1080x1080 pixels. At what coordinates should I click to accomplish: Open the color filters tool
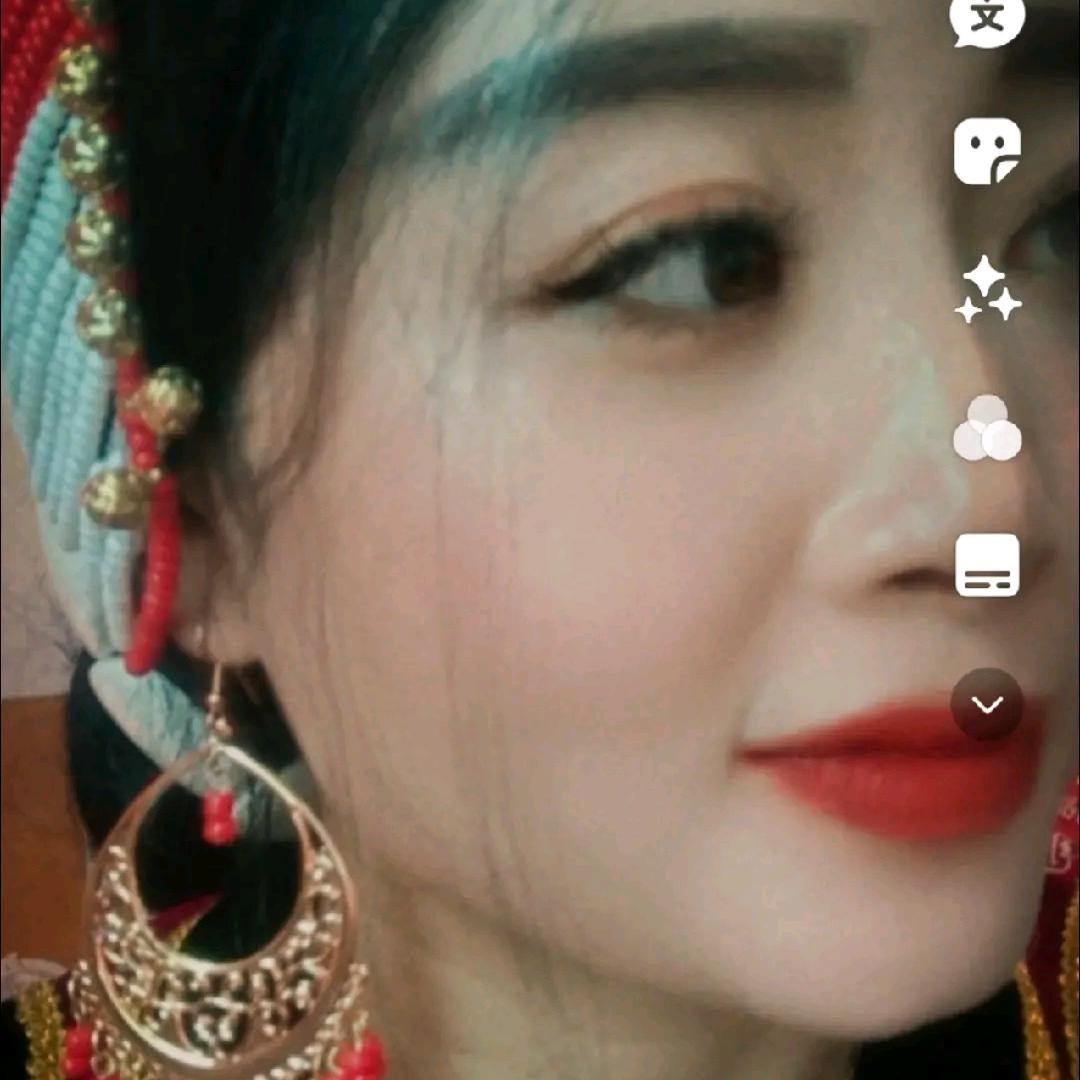tap(987, 428)
